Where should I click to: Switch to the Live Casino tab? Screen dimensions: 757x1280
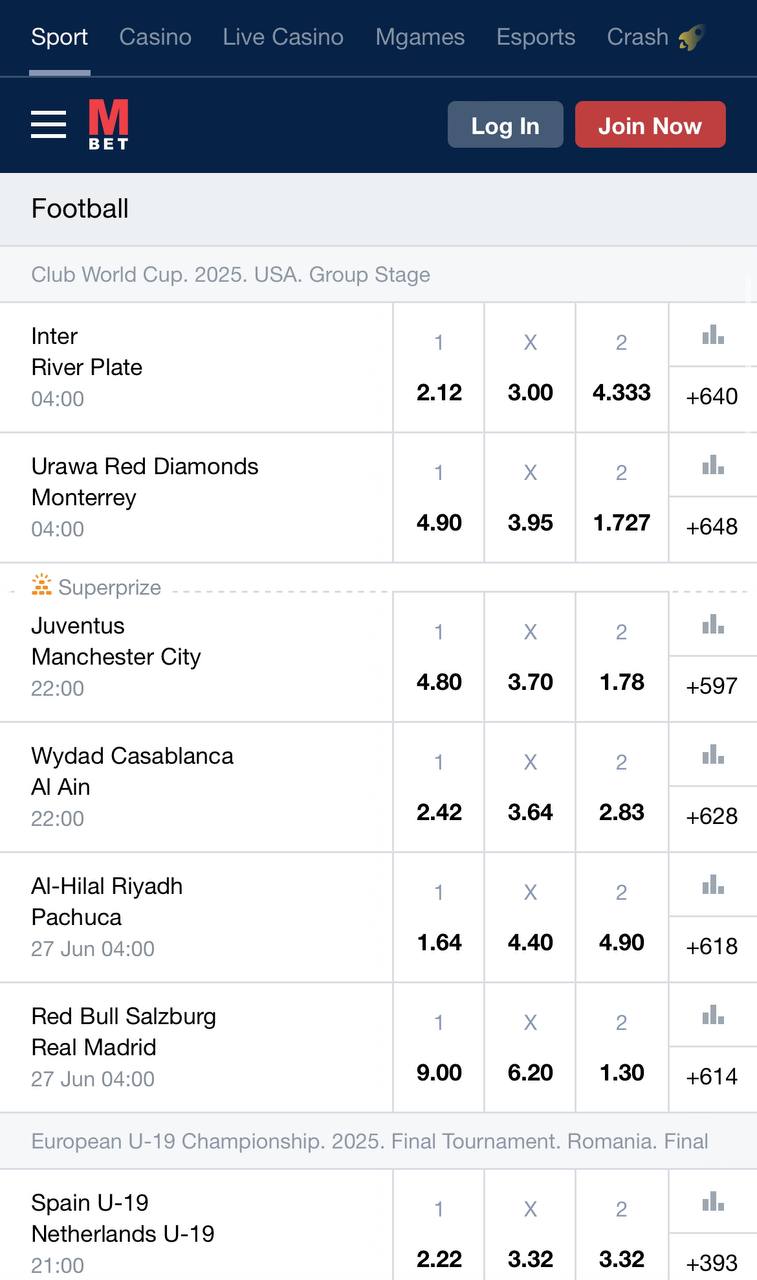[x=283, y=37]
